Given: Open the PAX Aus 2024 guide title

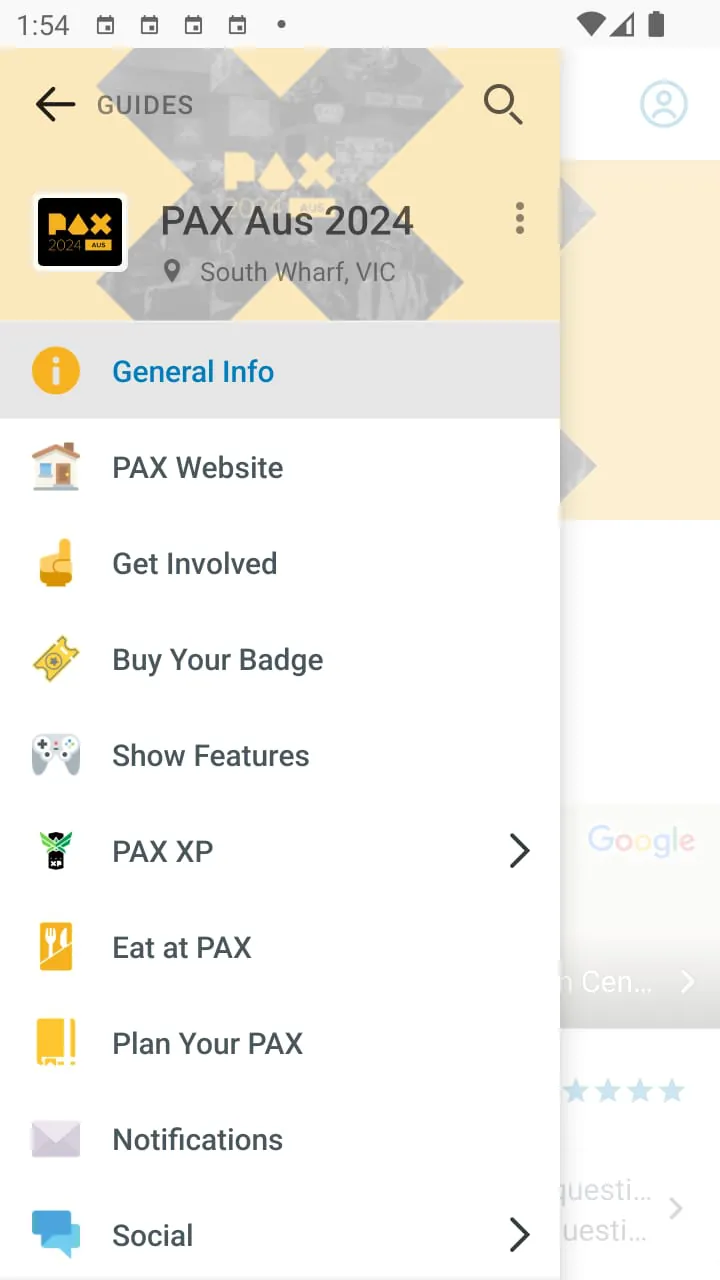Looking at the screenshot, I should pos(287,220).
